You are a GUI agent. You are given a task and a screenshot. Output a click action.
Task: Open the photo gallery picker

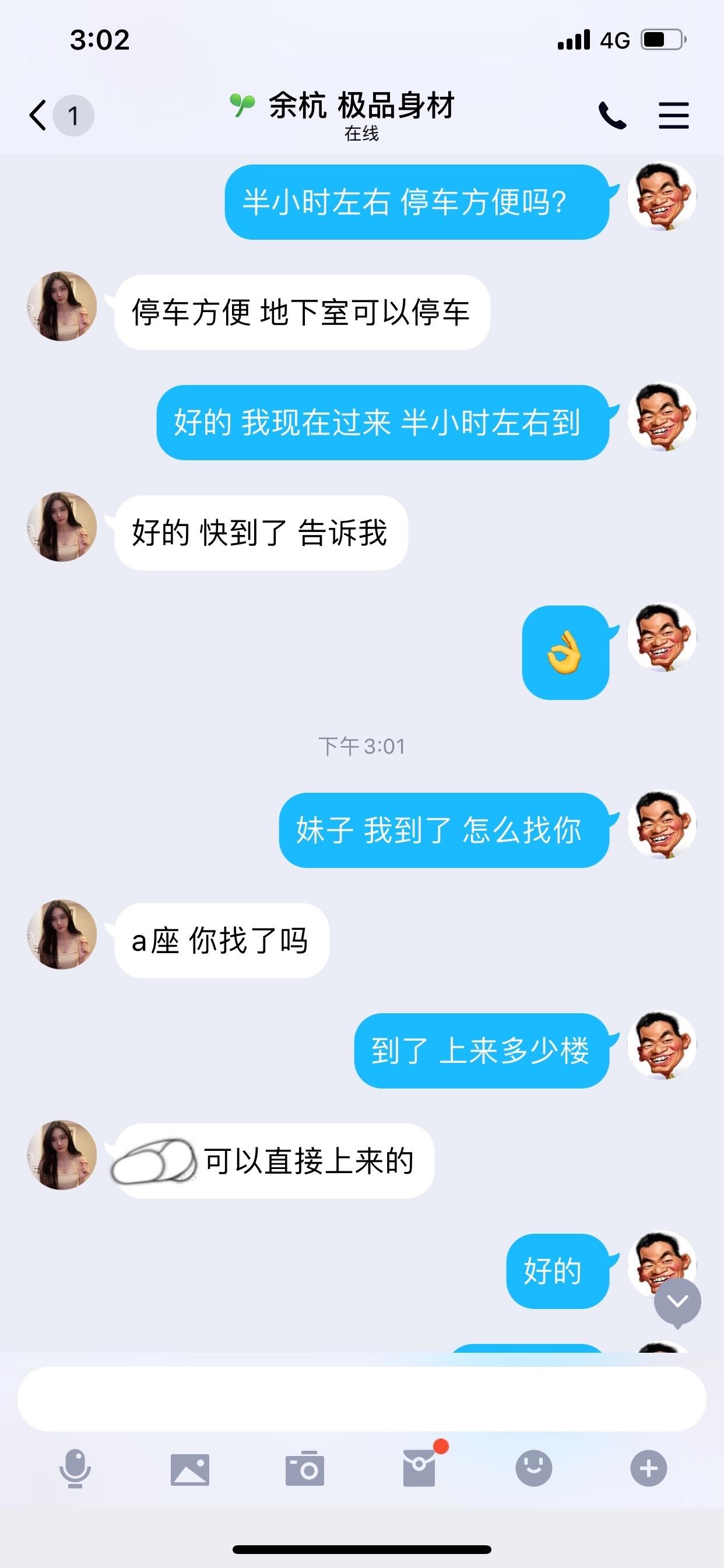point(190,1469)
